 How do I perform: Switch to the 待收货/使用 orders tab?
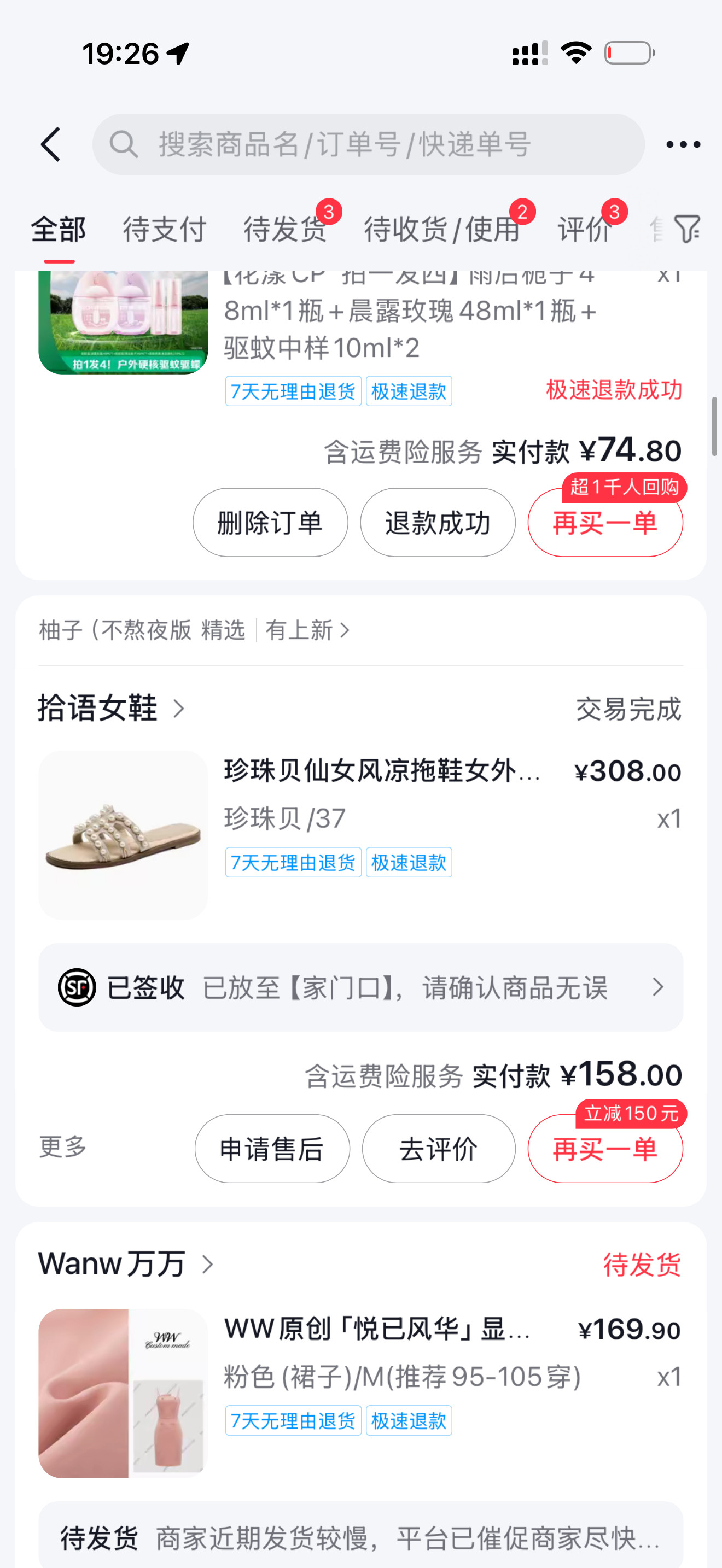pyautogui.click(x=443, y=230)
